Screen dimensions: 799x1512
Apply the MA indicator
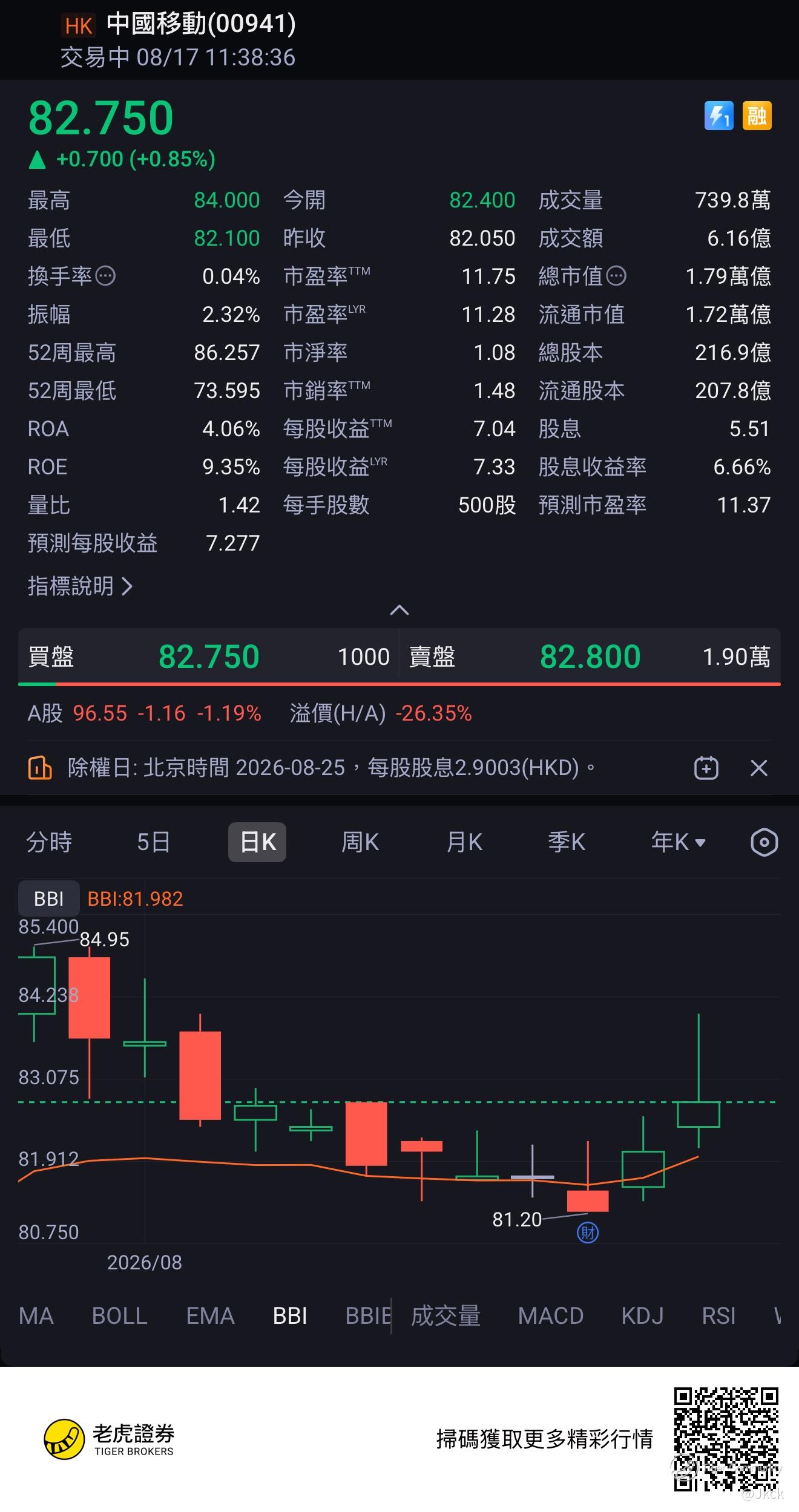click(36, 1315)
